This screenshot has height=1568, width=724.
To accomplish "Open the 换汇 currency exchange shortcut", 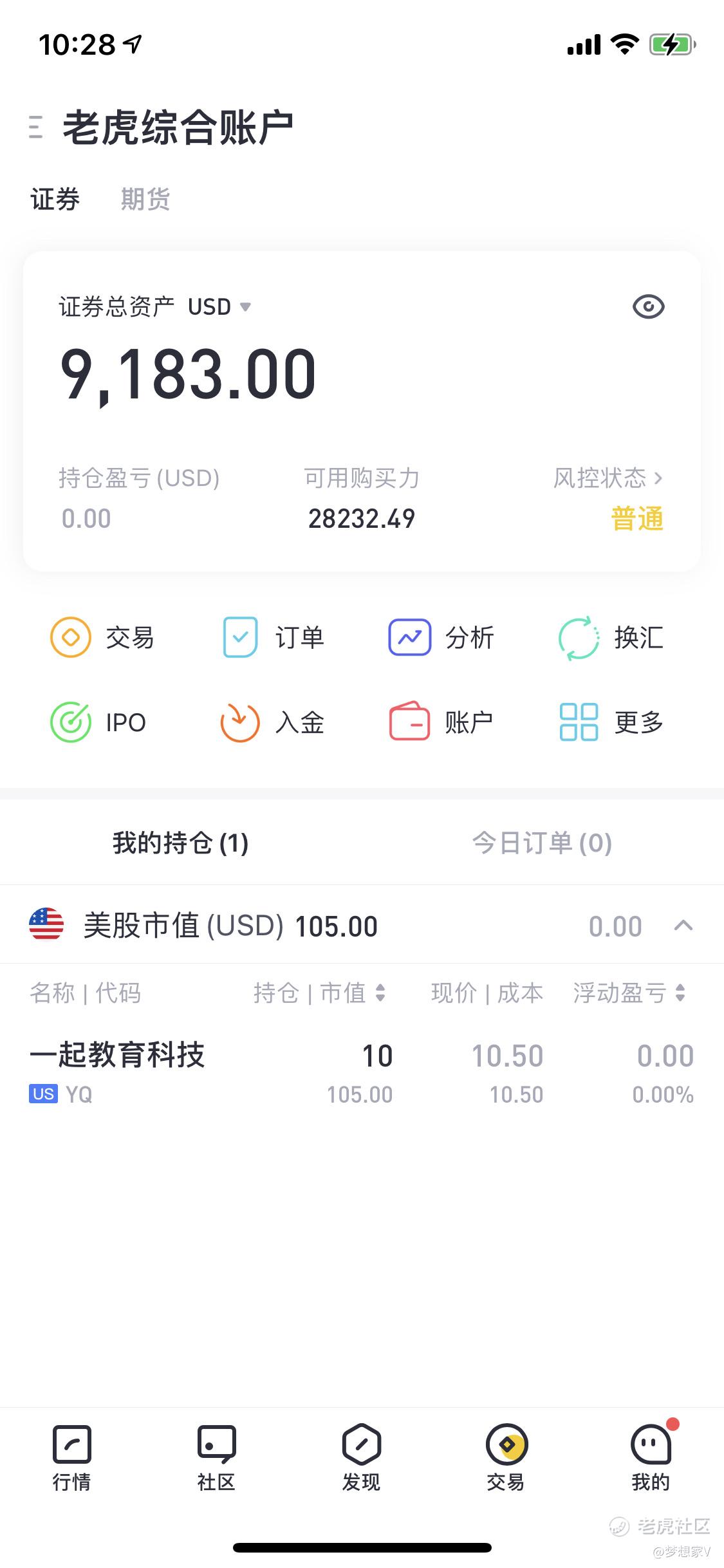I will (x=611, y=638).
